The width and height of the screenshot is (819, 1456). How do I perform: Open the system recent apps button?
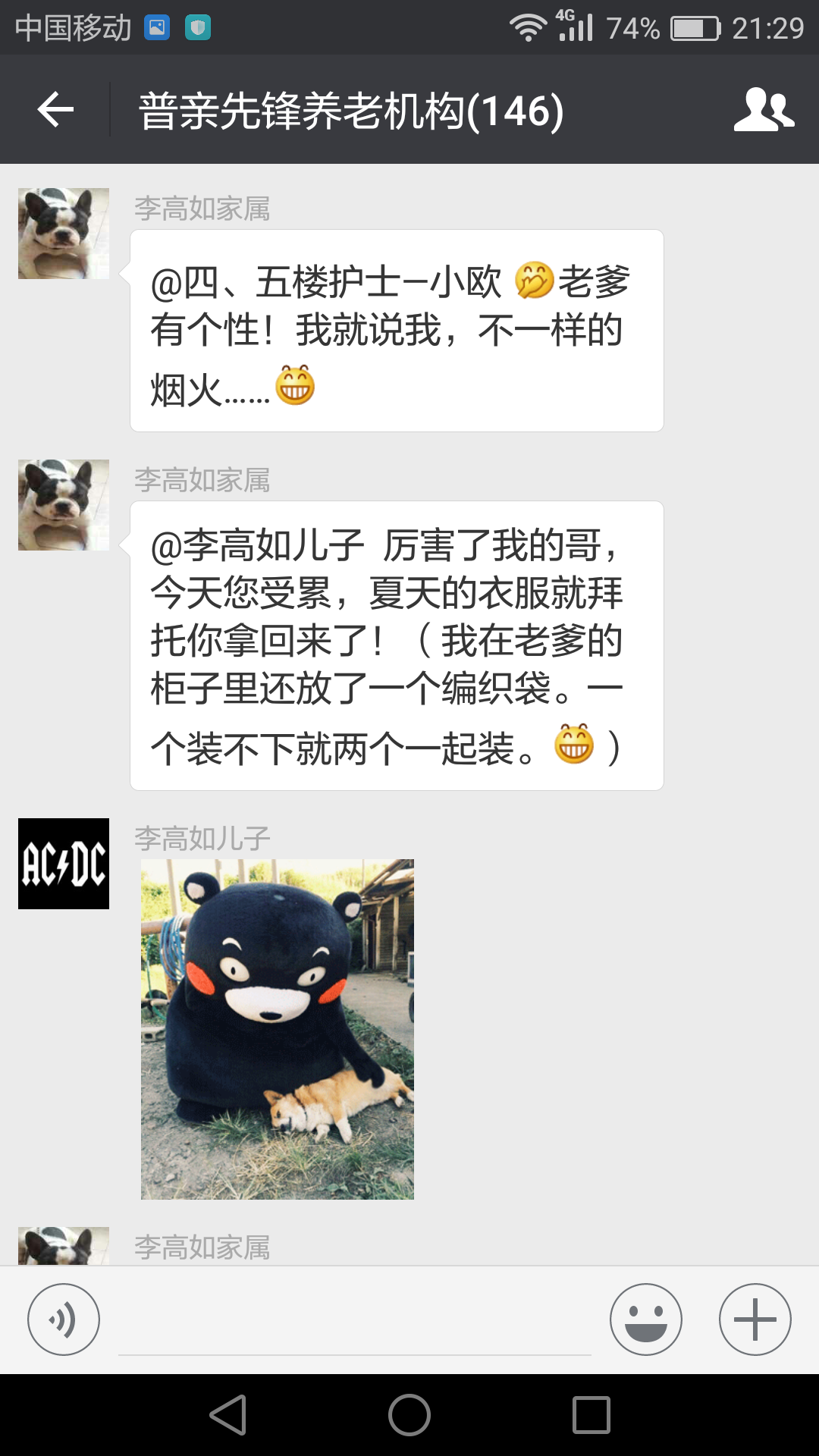pos(591,1415)
